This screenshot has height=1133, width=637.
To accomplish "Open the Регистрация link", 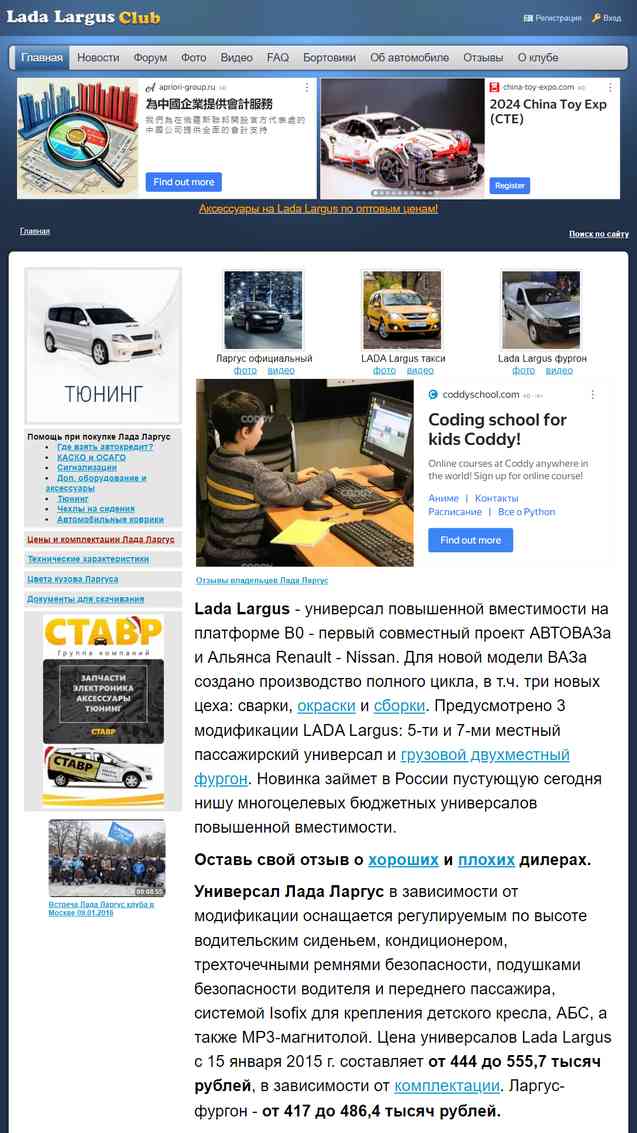I will [552, 18].
